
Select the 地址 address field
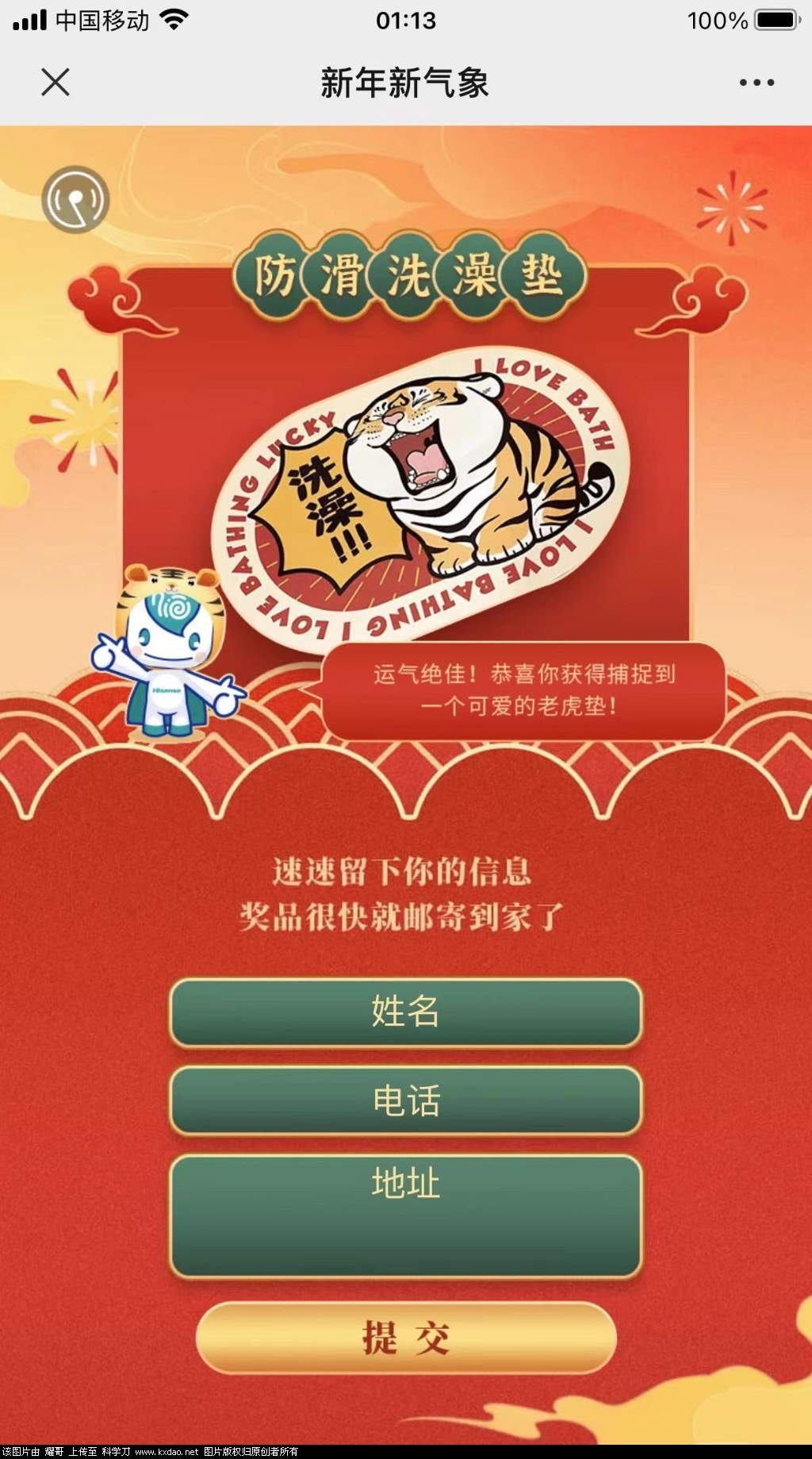(x=405, y=1216)
